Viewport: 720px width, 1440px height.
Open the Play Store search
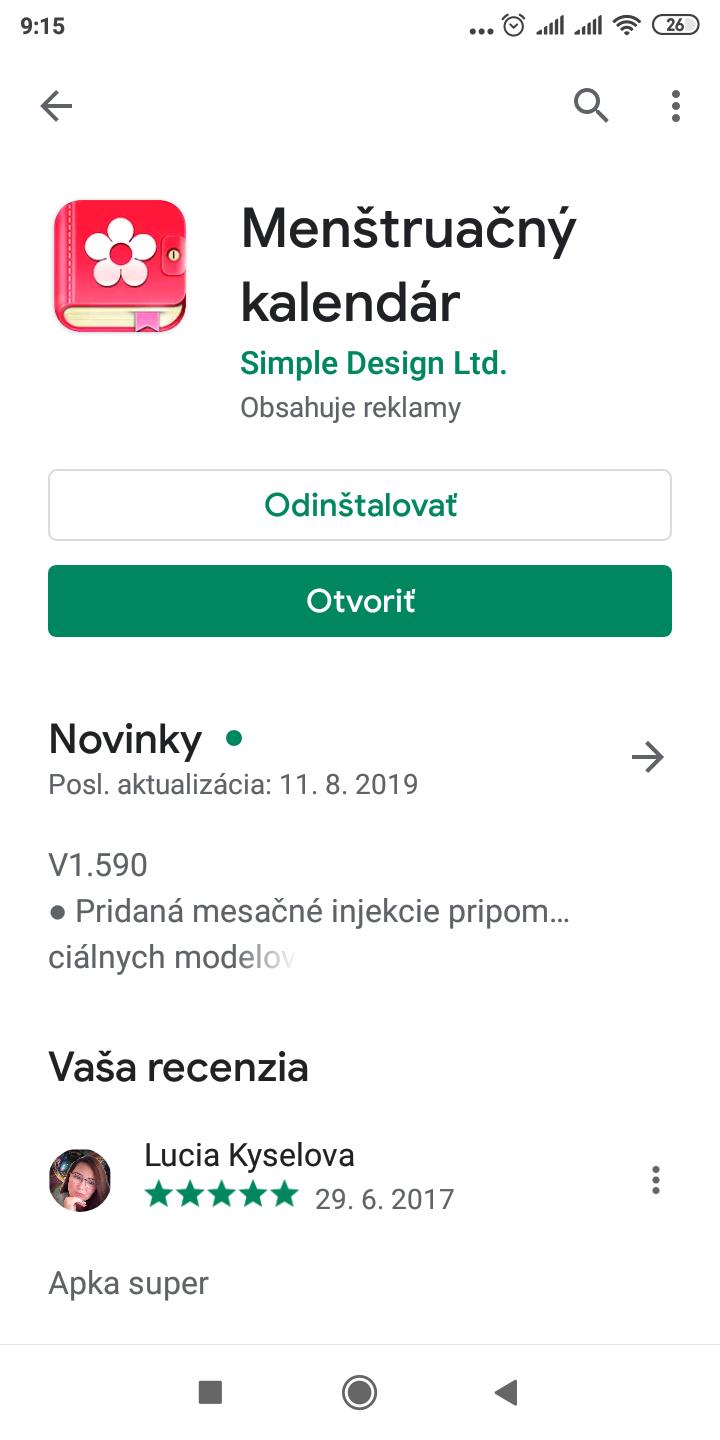point(591,104)
